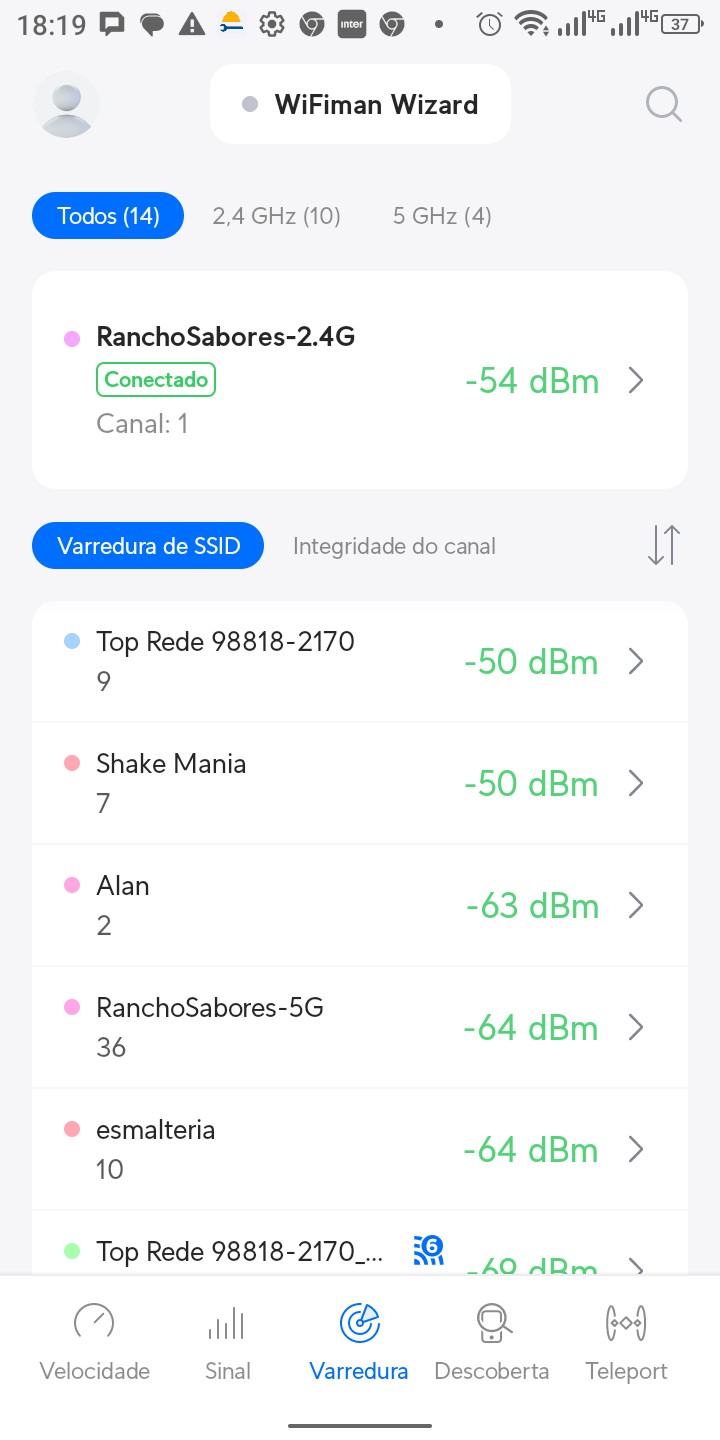Open the Alan network entry

[360, 905]
